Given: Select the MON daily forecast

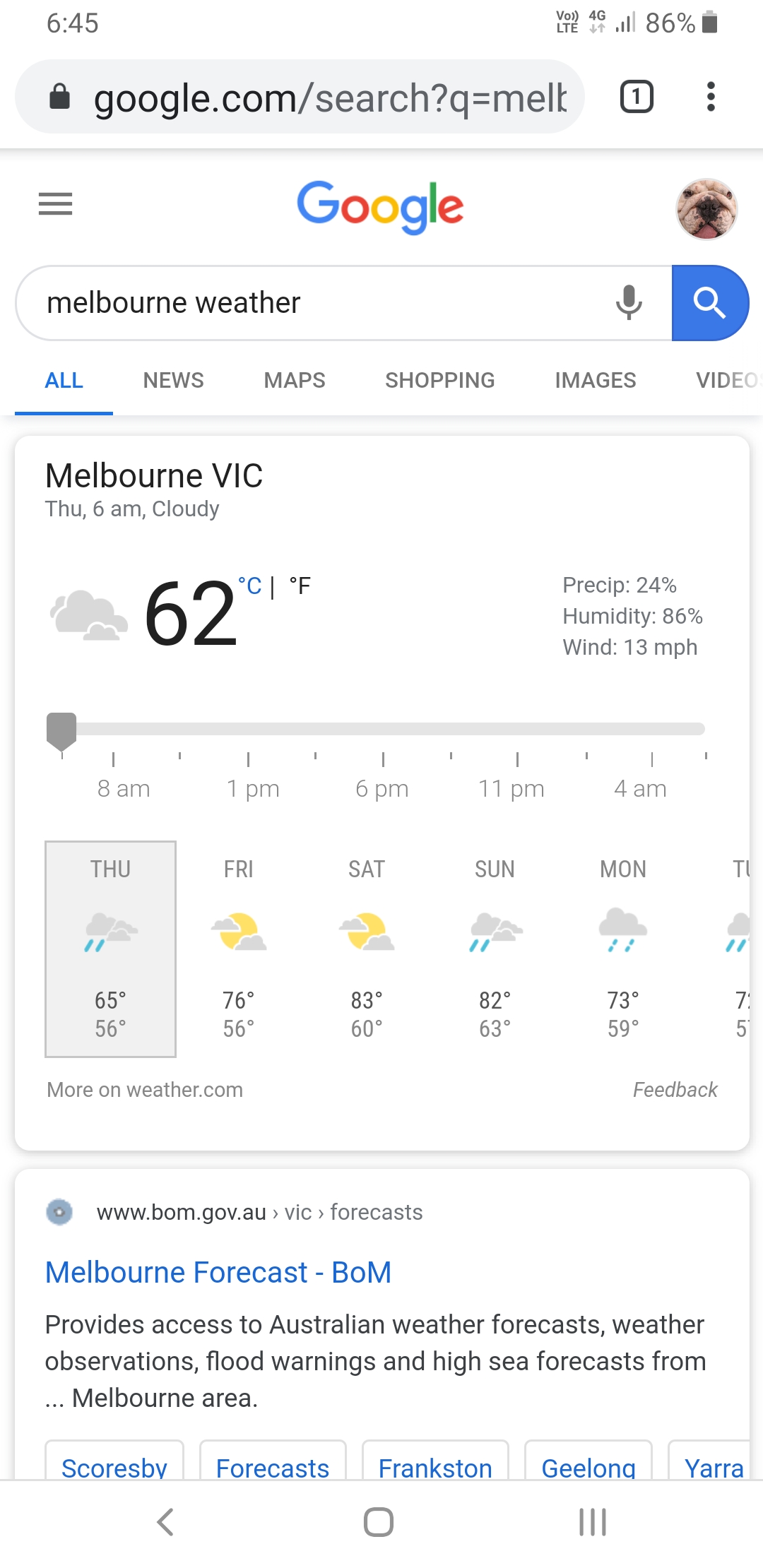Looking at the screenshot, I should 622,948.
